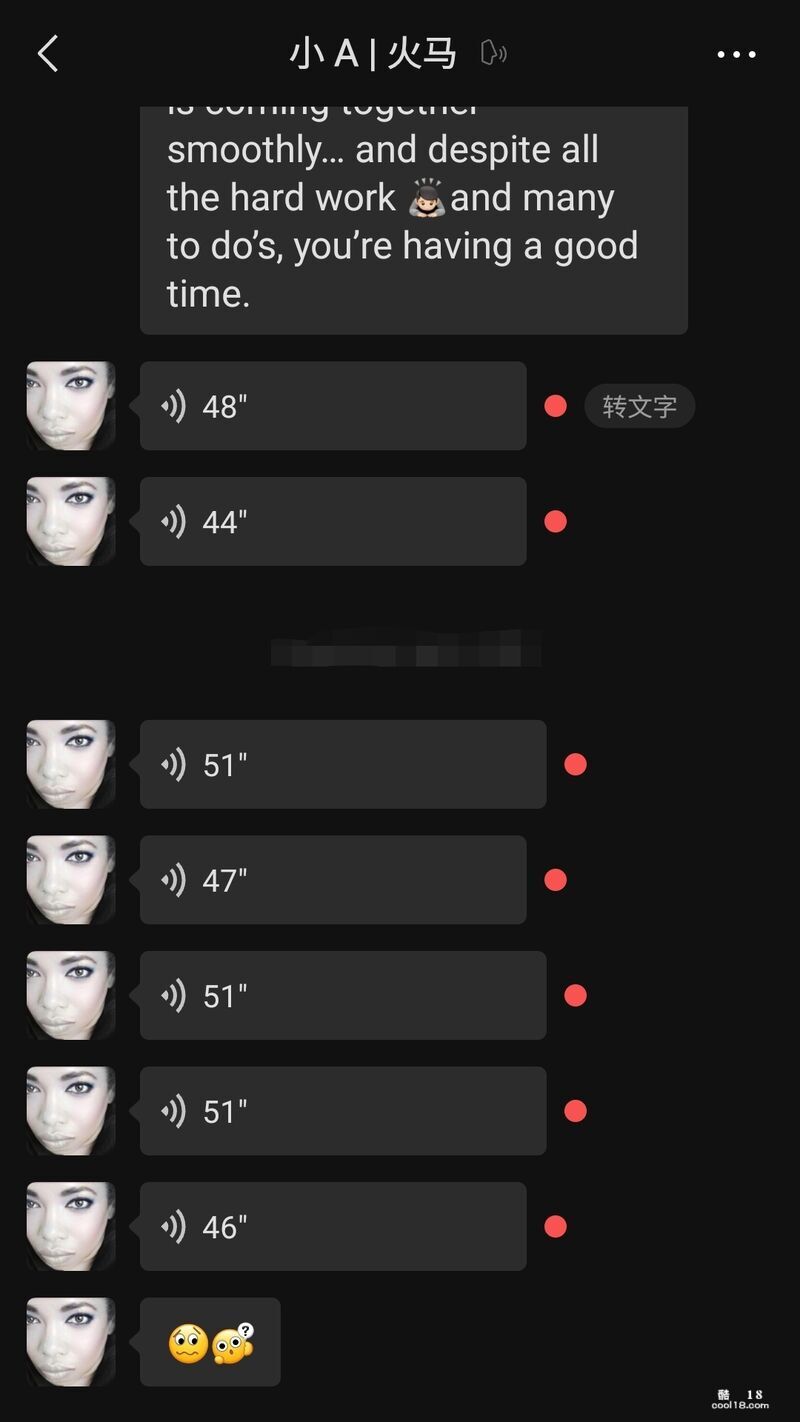Tap the earpiece mode icon beside the title
800x1422 pixels.
pos(493,53)
